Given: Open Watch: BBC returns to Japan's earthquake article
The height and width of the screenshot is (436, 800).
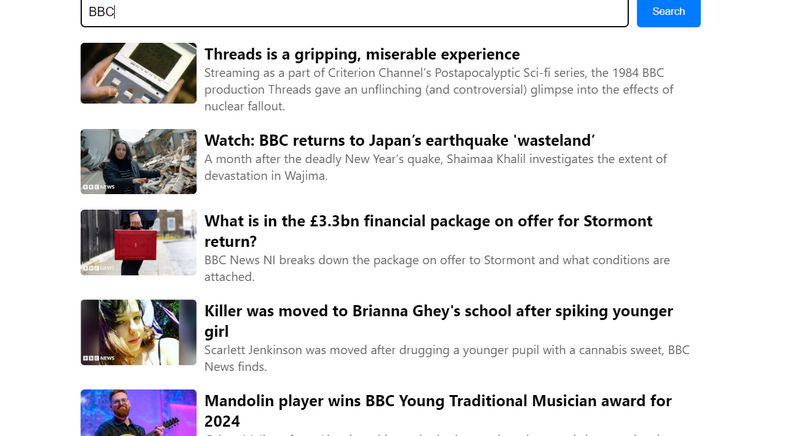Looking at the screenshot, I should pos(399,140).
